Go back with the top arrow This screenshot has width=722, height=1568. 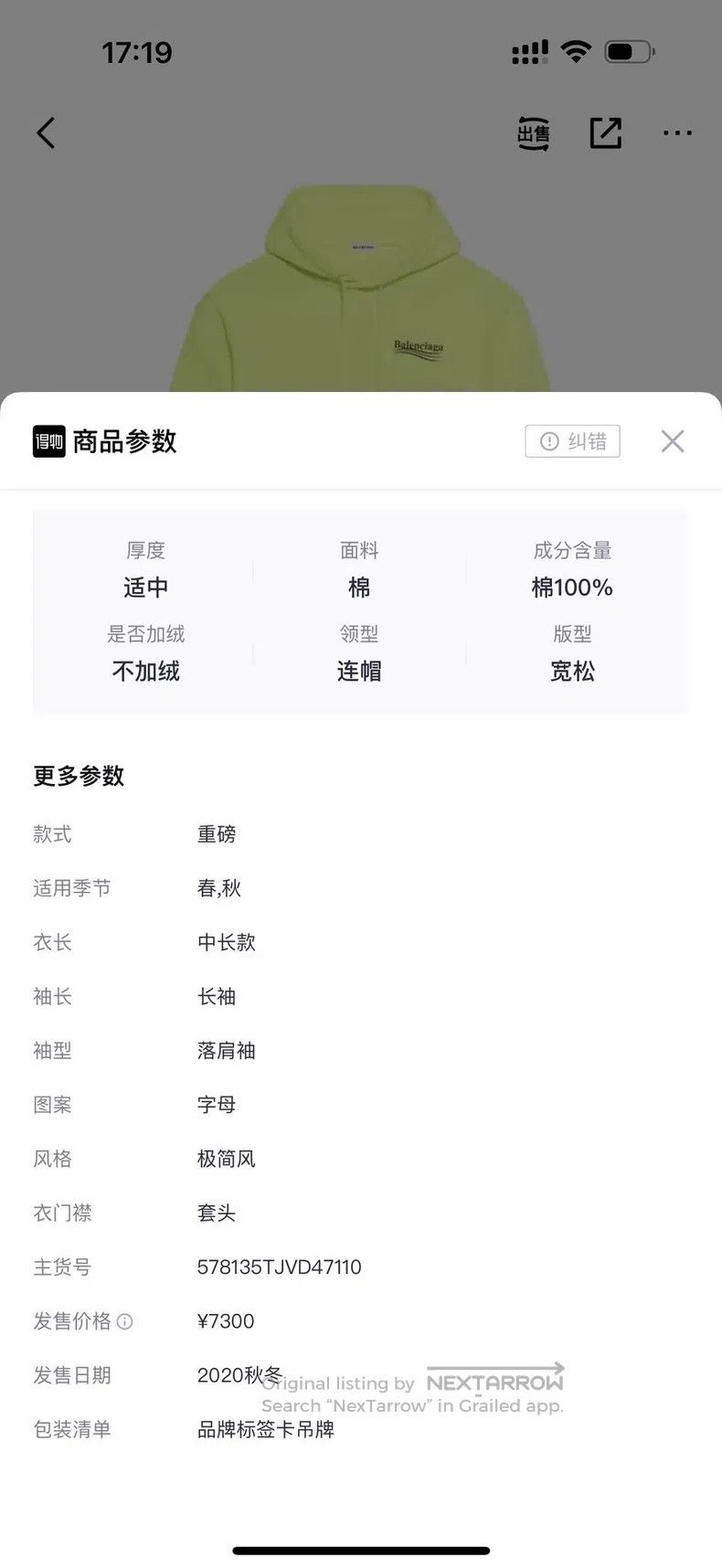point(47,133)
